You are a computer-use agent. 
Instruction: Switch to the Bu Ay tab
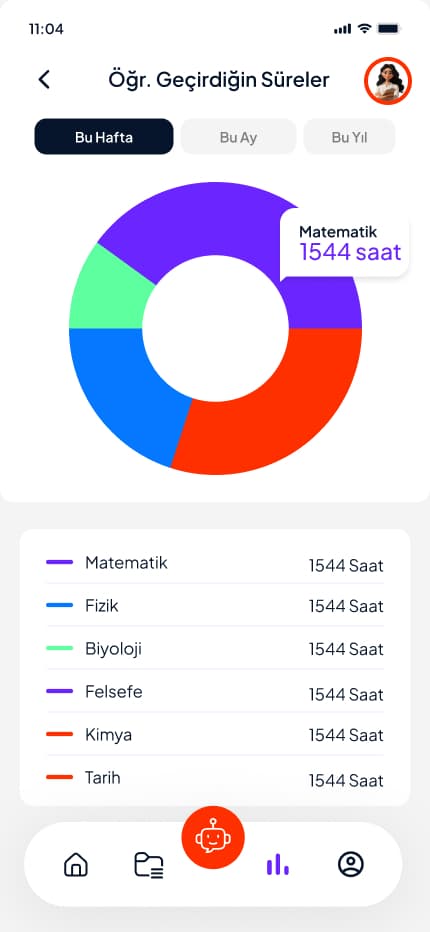[238, 137]
